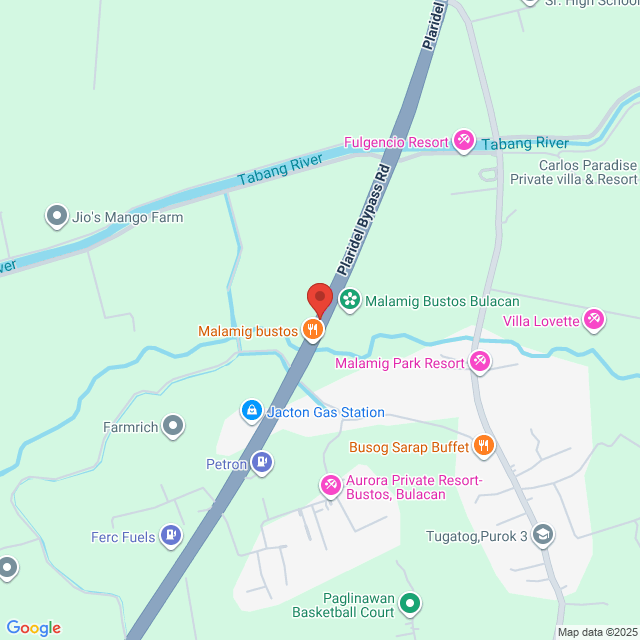Screen dimensions: 640x640
Task: Select Paglinawan Basketball Court marker
Action: 410,603
